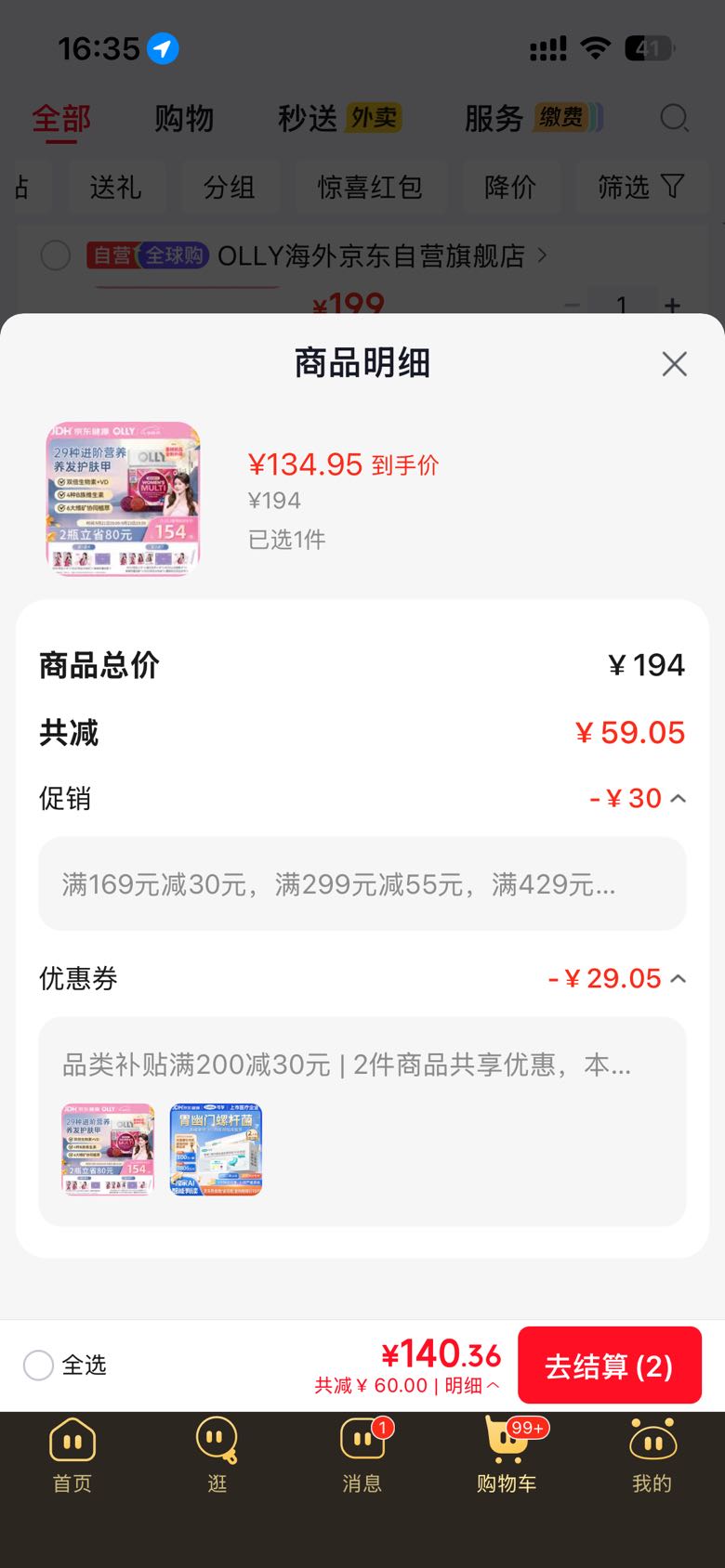Go to the 首页 tab

[x=72, y=1456]
